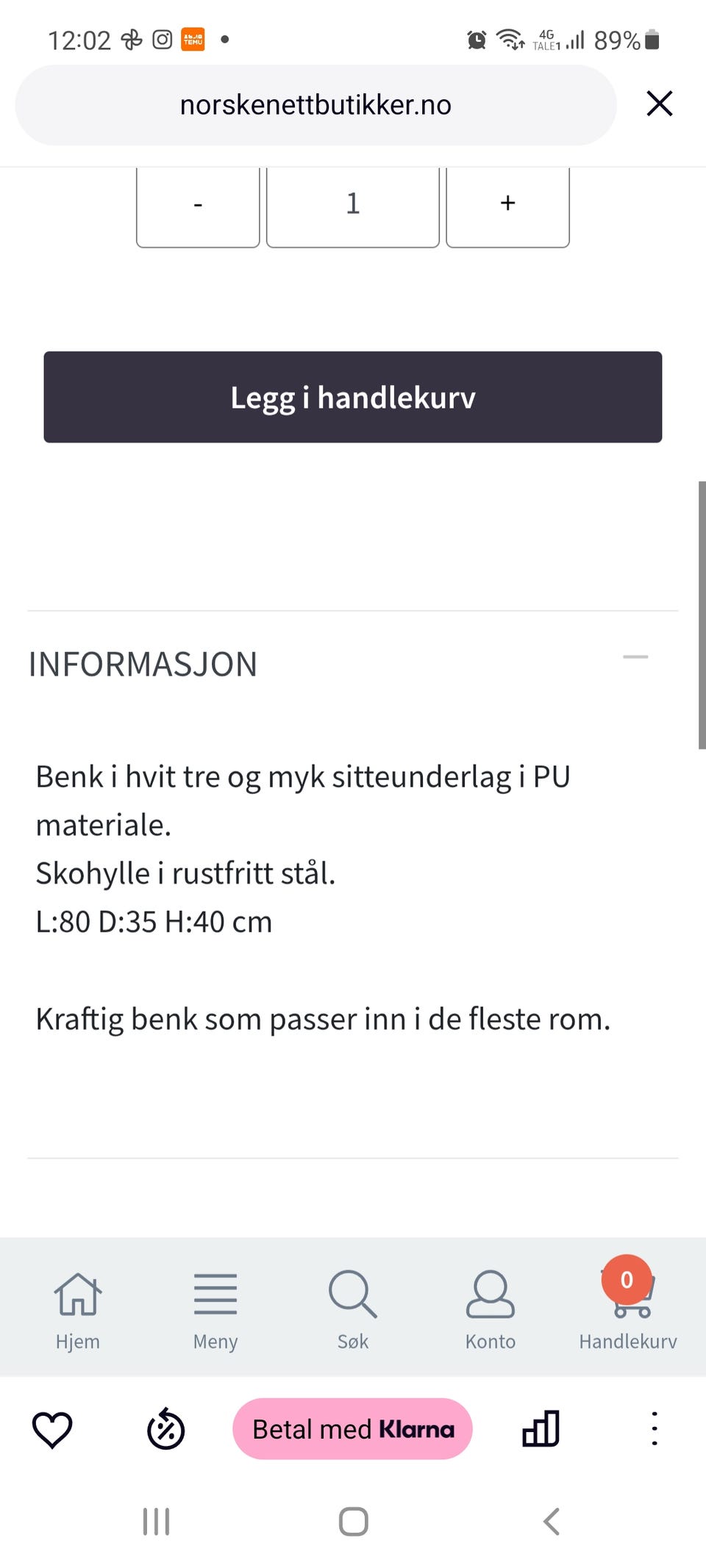
Task: Open the three-dot overflow menu
Action: (x=654, y=1428)
